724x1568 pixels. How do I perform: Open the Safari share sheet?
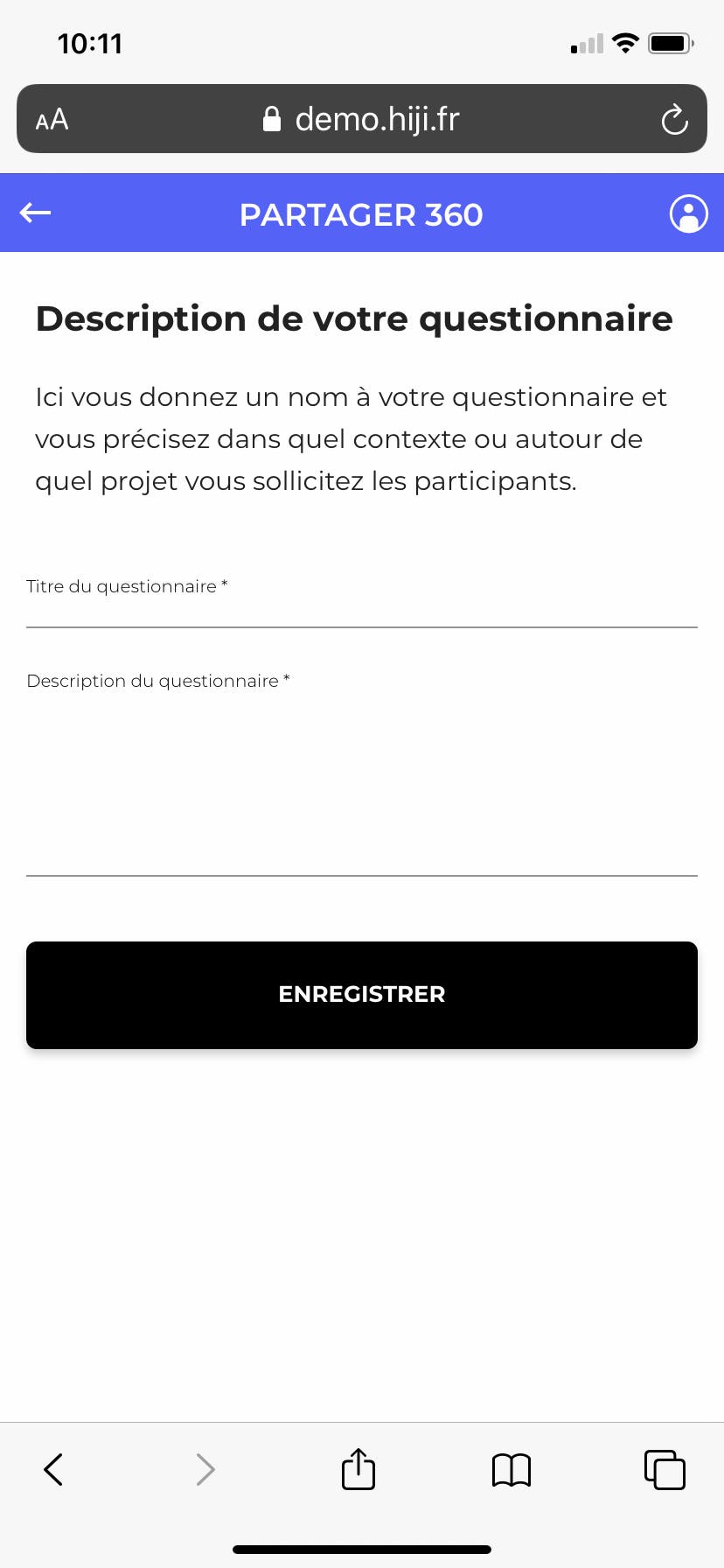[x=359, y=1469]
